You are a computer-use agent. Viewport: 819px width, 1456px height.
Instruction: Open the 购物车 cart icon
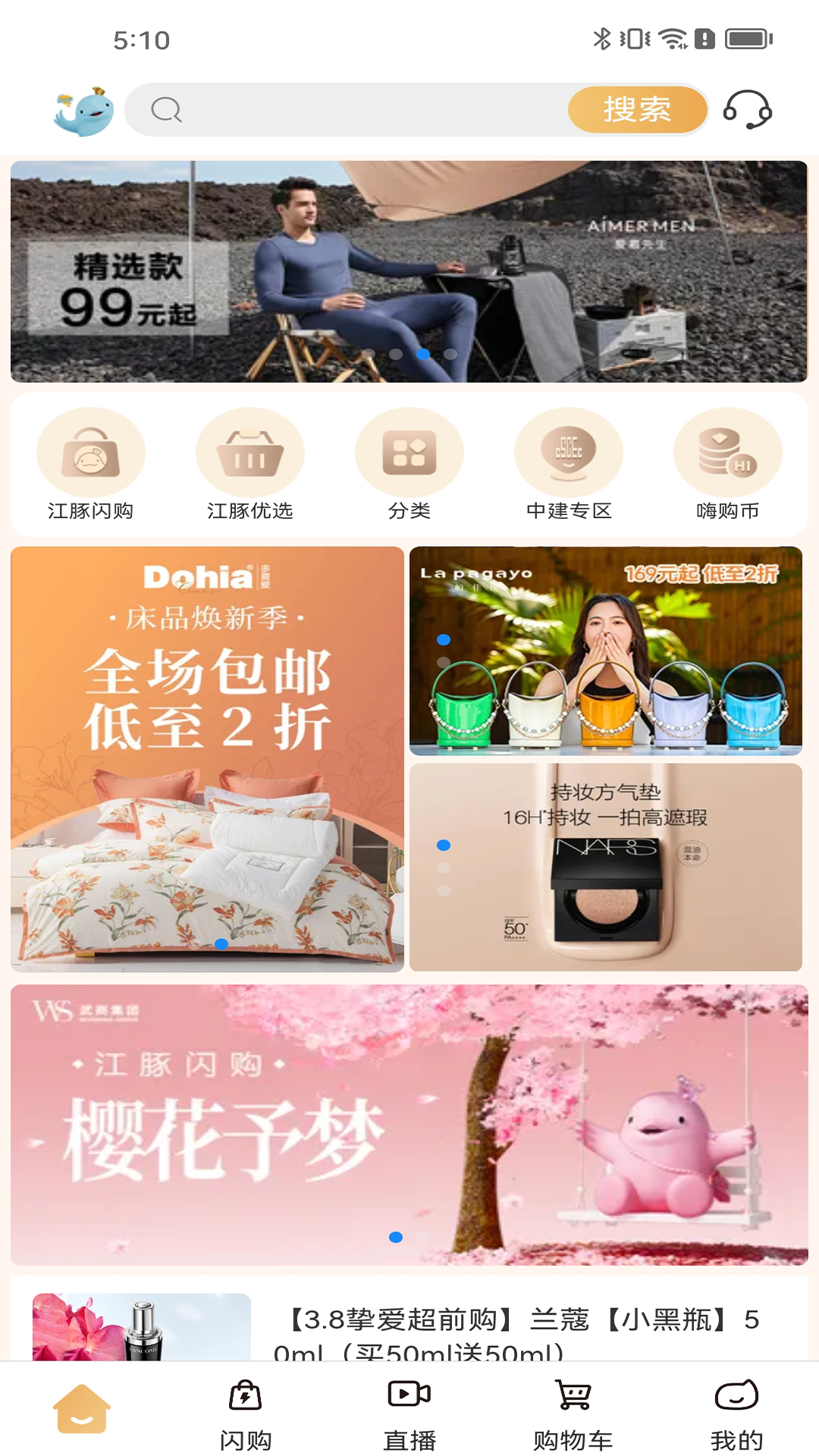573,1407
